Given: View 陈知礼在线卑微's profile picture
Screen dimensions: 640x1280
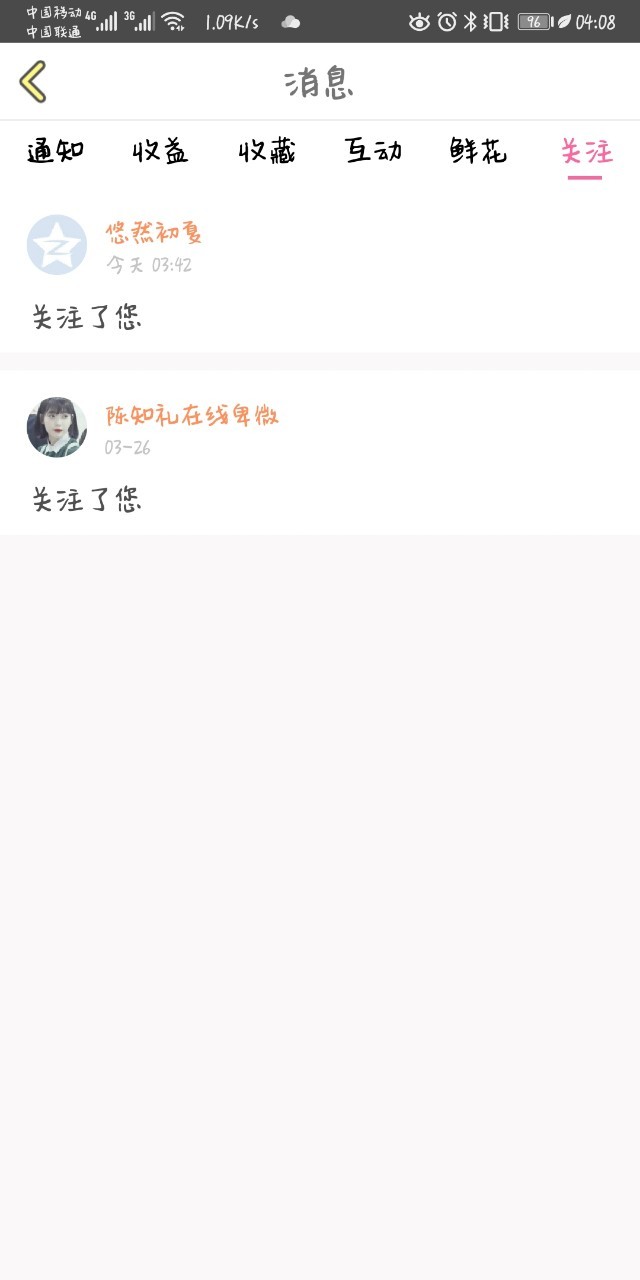Looking at the screenshot, I should click(x=56, y=427).
